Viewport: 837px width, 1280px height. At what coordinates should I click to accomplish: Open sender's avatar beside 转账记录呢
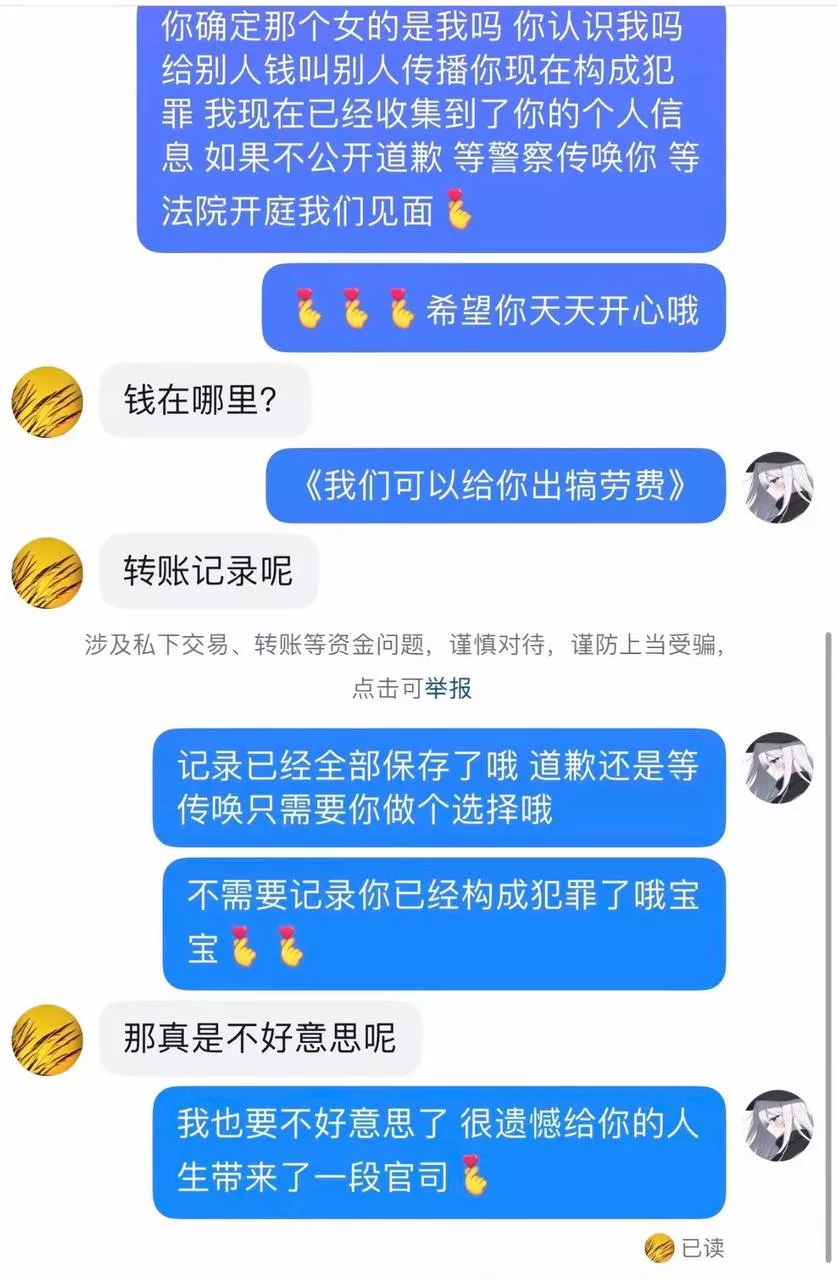click(46, 573)
